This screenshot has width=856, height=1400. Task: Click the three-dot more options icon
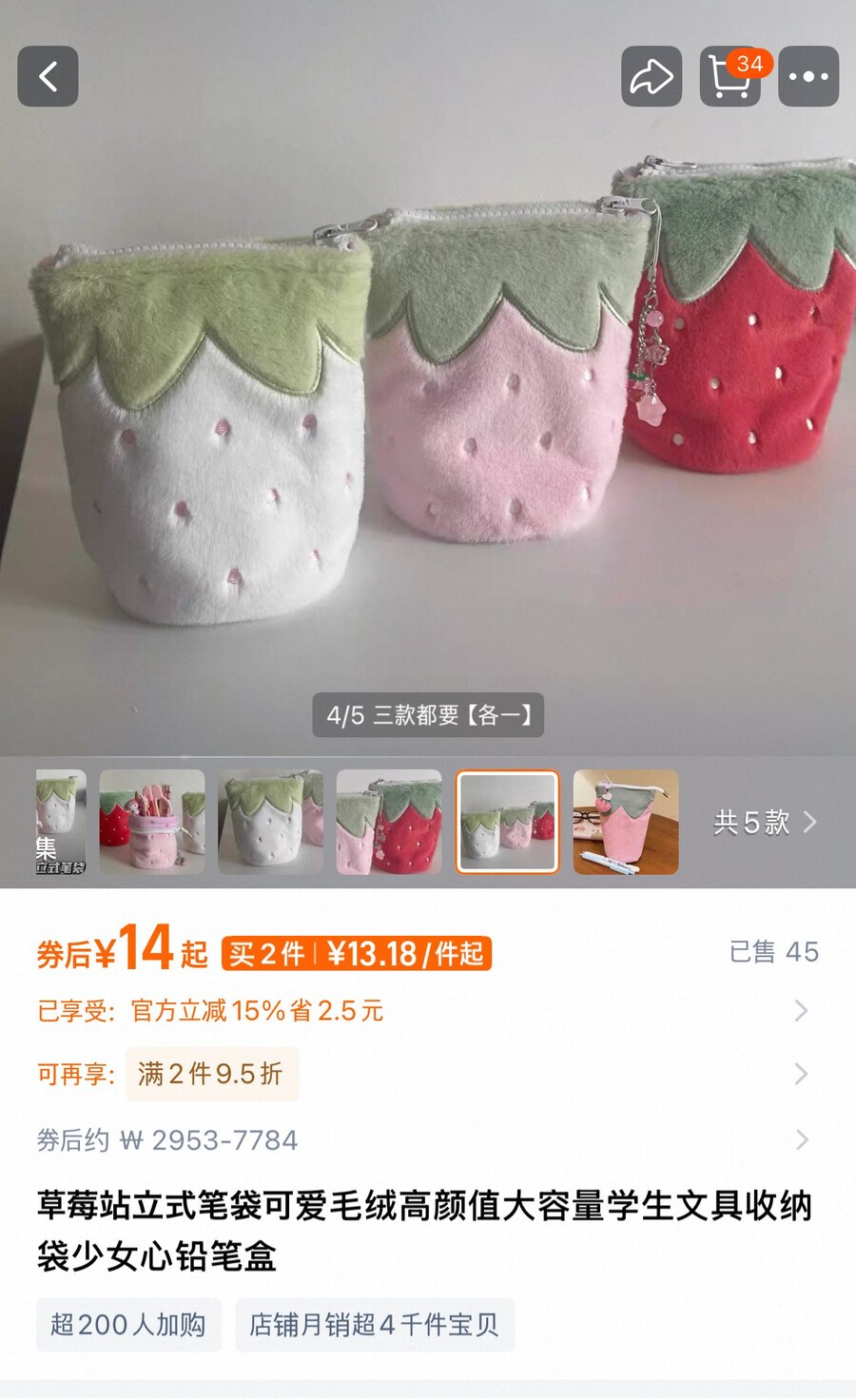click(807, 77)
